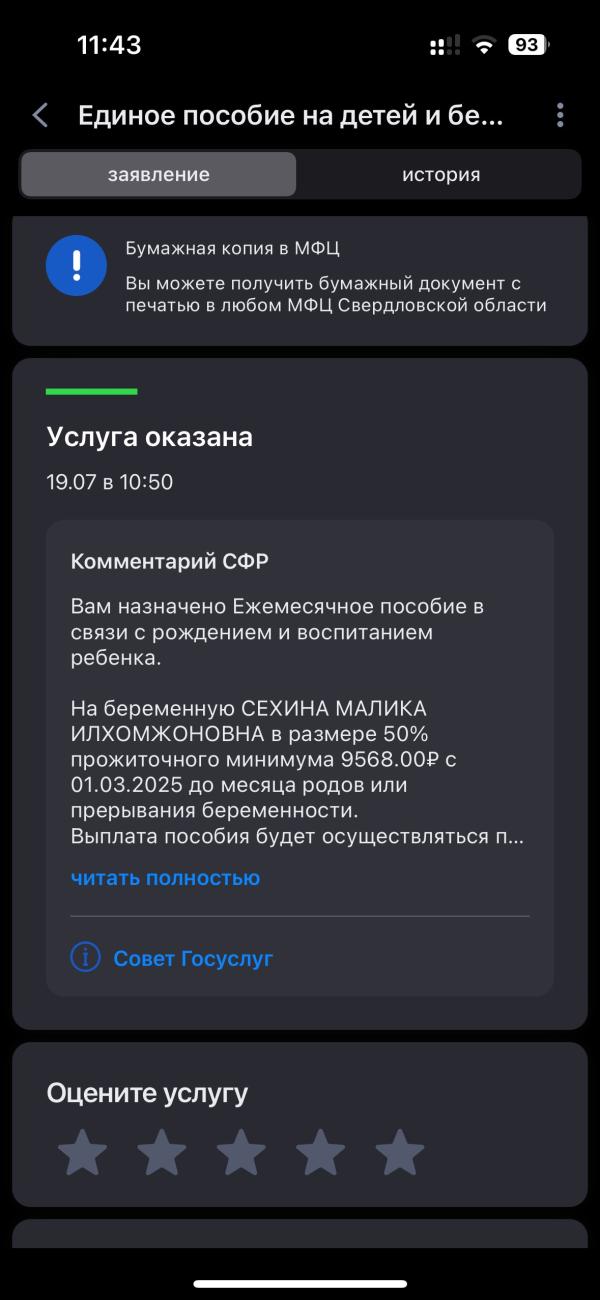Rate the service five stars
This screenshot has height=1300, width=600.
(x=400, y=1153)
